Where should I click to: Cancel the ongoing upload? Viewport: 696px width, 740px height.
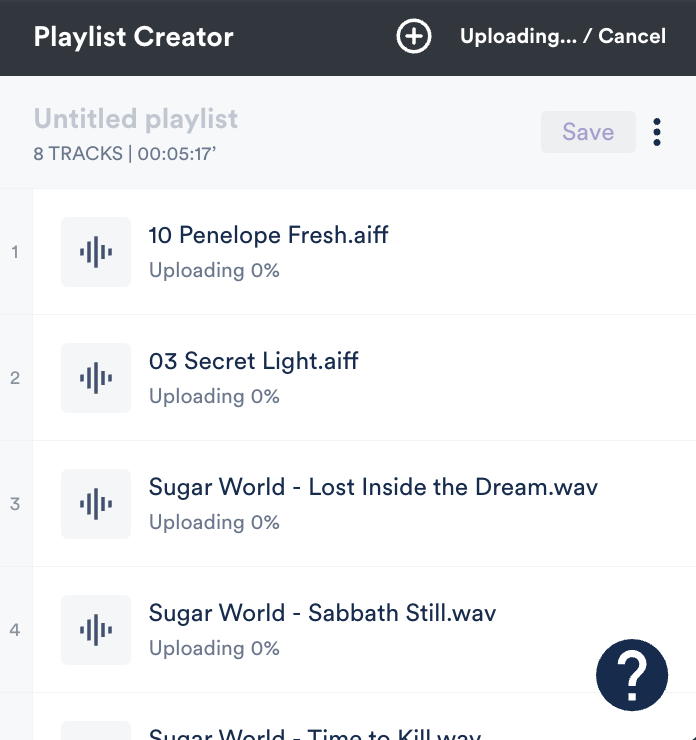[632, 37]
